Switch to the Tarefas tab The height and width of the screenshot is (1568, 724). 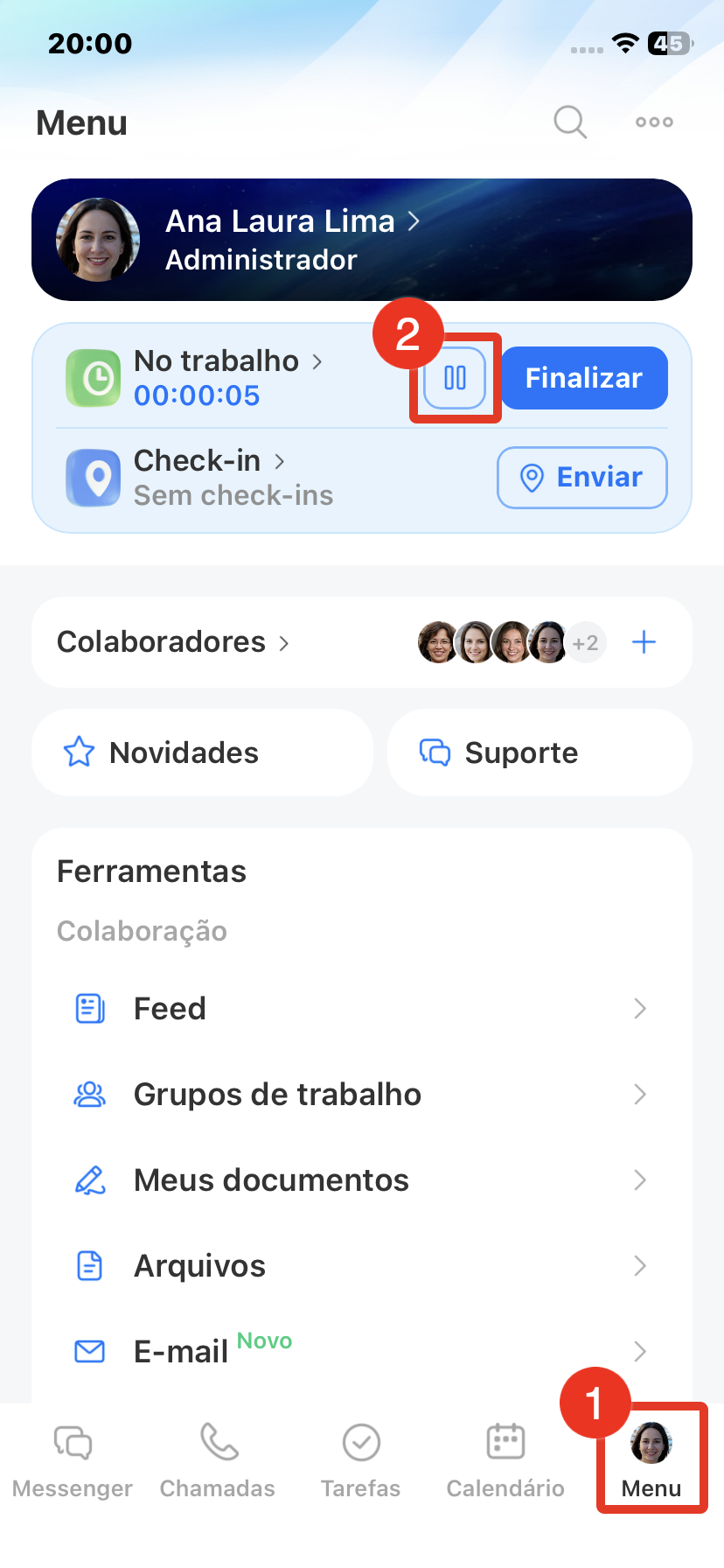(x=361, y=1459)
